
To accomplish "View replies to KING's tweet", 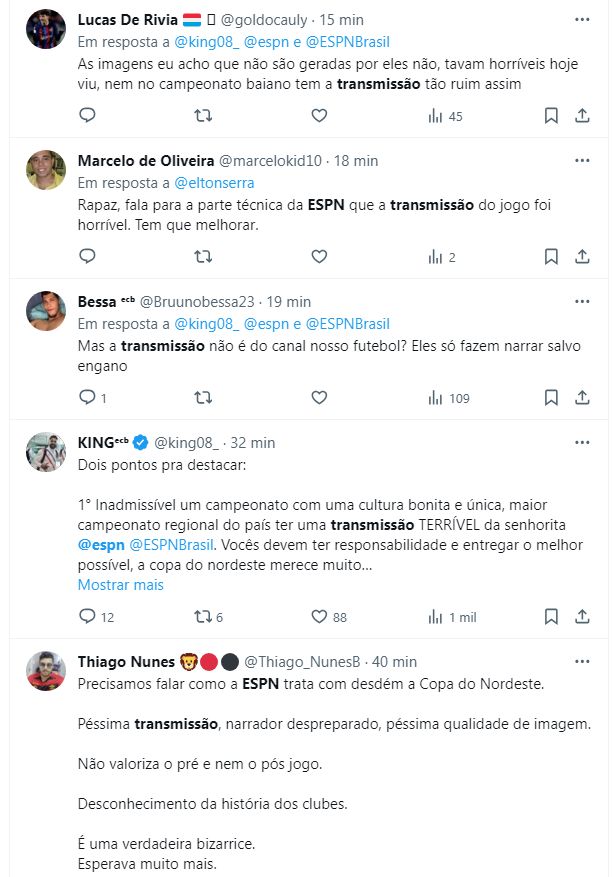I will coord(87,617).
